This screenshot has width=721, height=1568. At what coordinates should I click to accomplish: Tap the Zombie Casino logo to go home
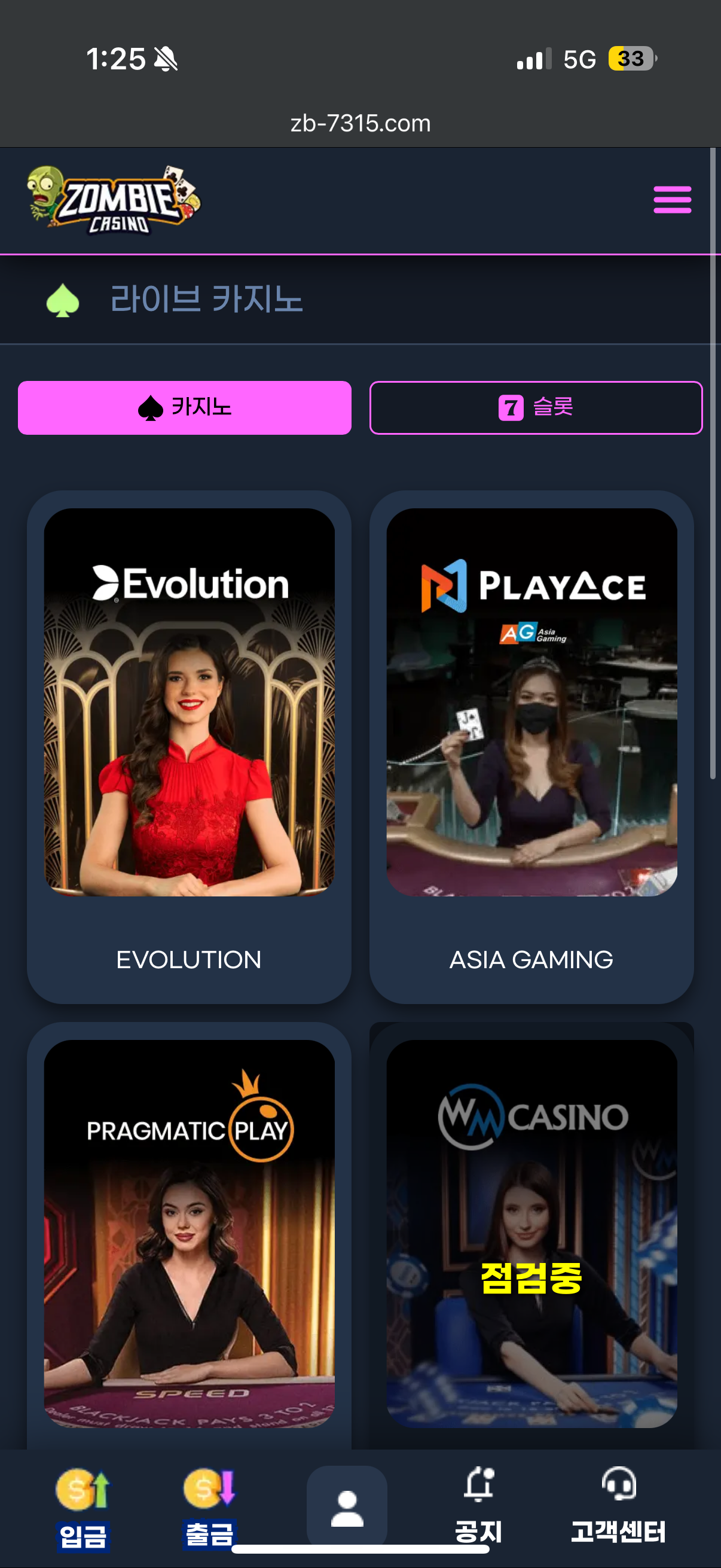114,200
